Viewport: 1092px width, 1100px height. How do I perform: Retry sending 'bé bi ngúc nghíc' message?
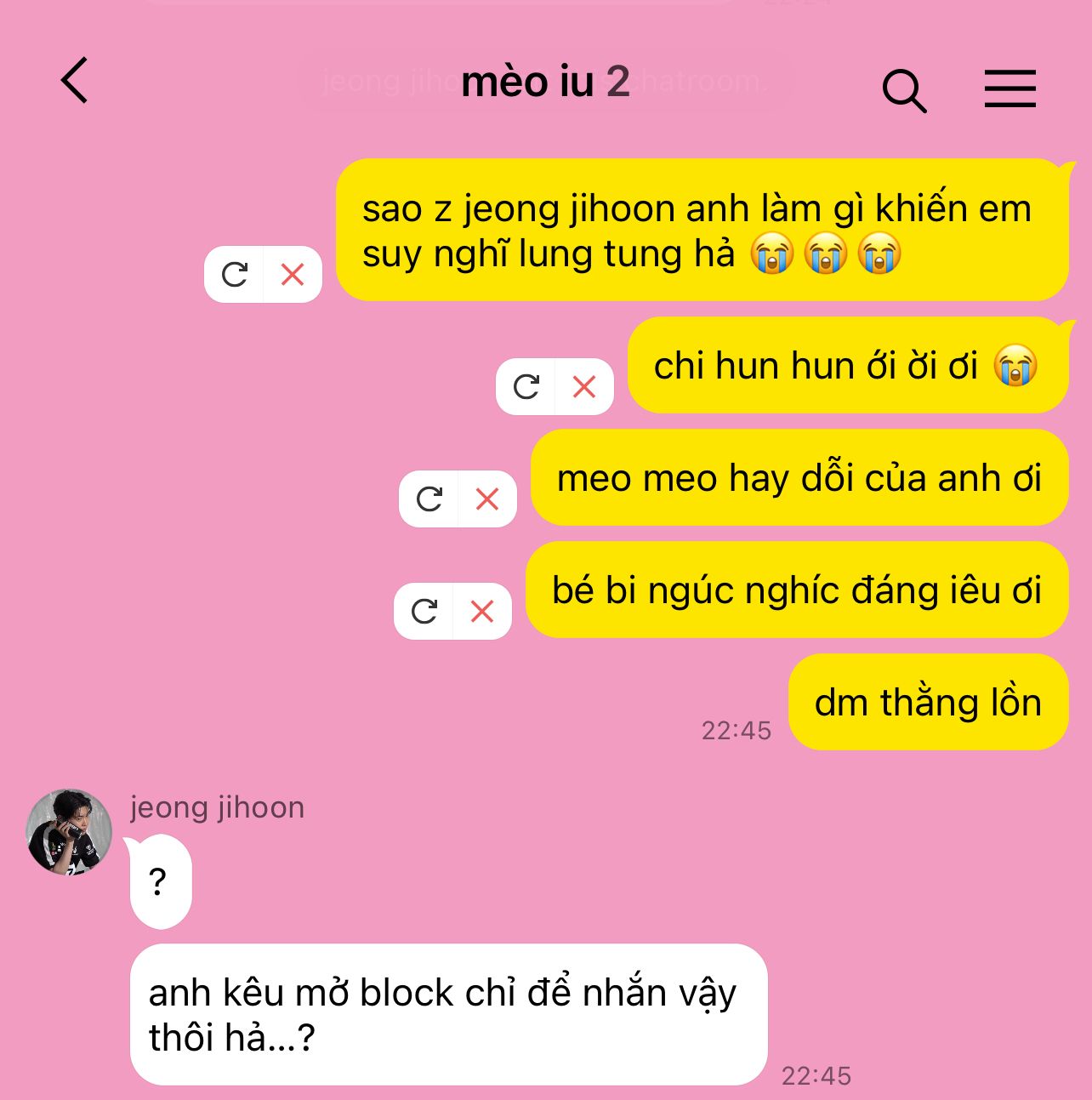(424, 612)
